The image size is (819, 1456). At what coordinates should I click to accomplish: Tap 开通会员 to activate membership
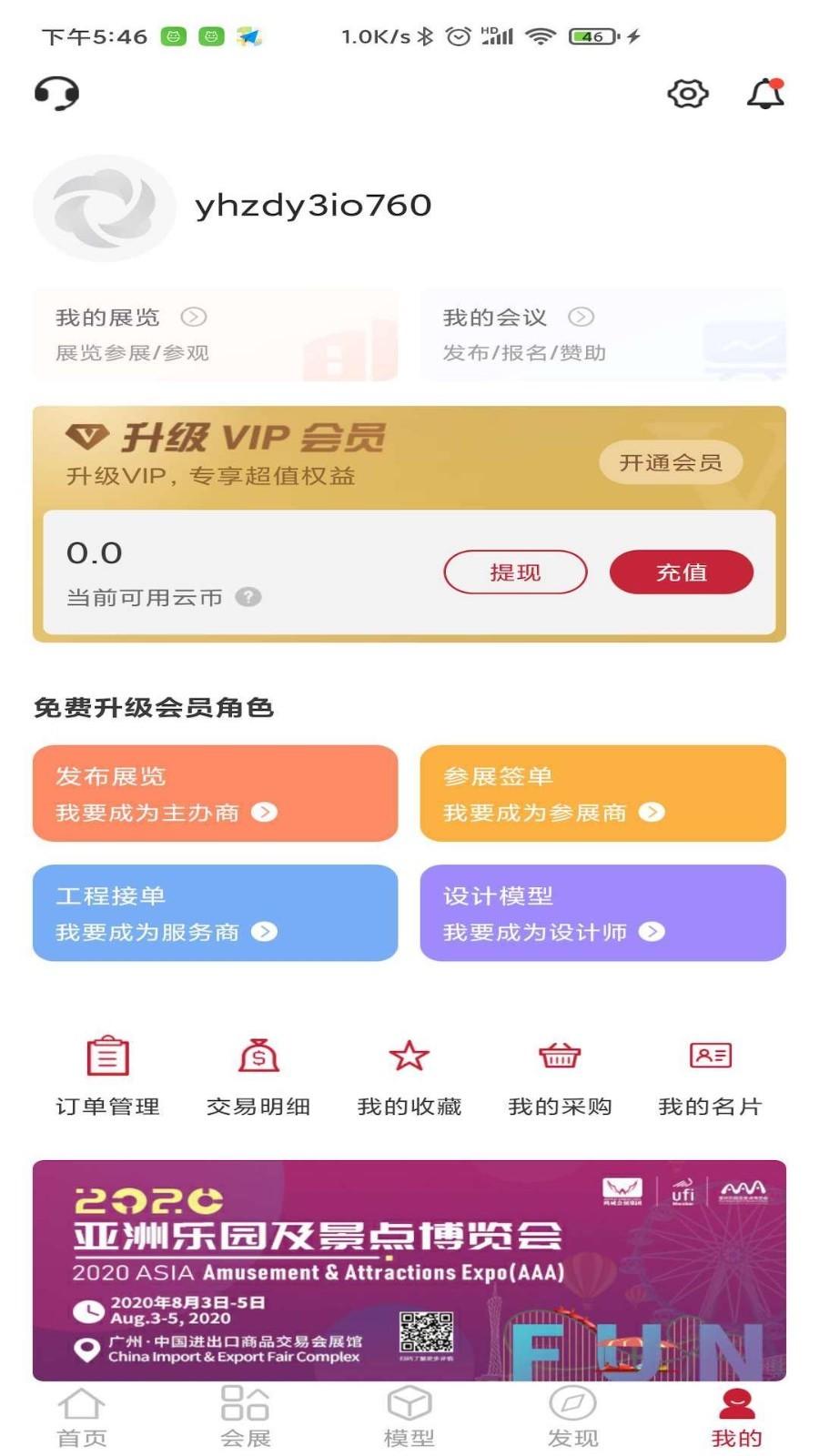670,462
